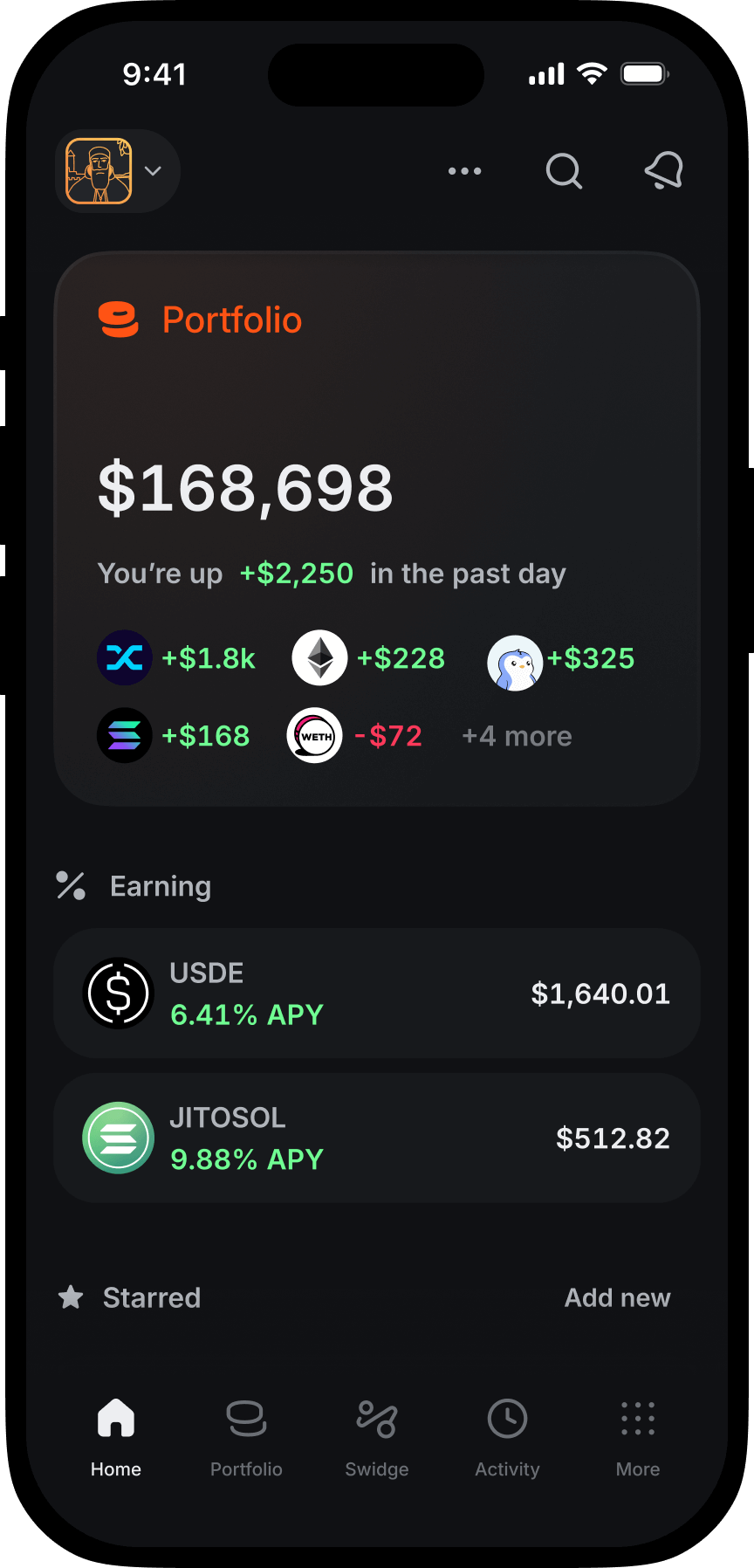
Task: Tap Add new in Starred
Action: coord(617,1297)
